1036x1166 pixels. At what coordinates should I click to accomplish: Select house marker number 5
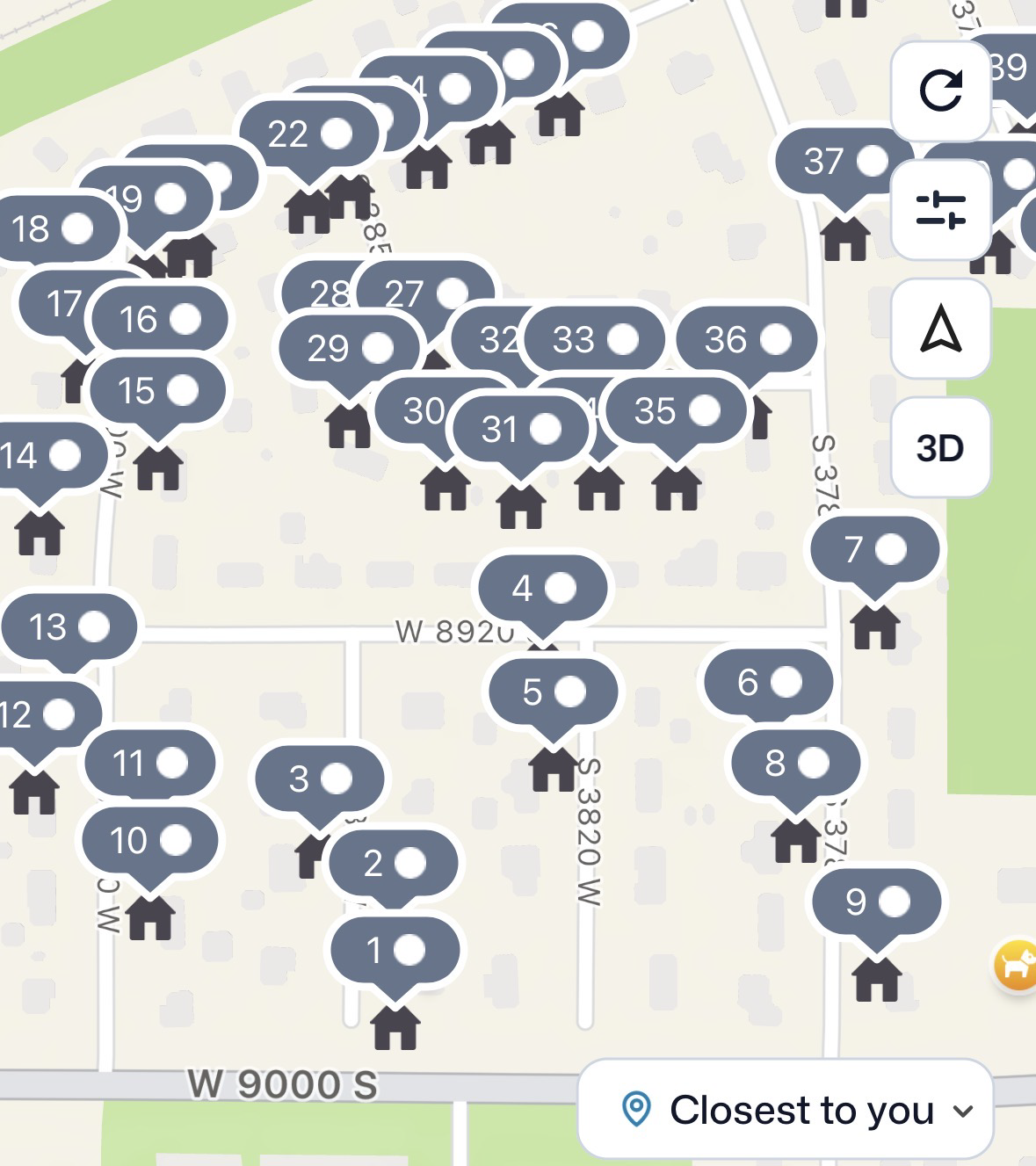[553, 692]
